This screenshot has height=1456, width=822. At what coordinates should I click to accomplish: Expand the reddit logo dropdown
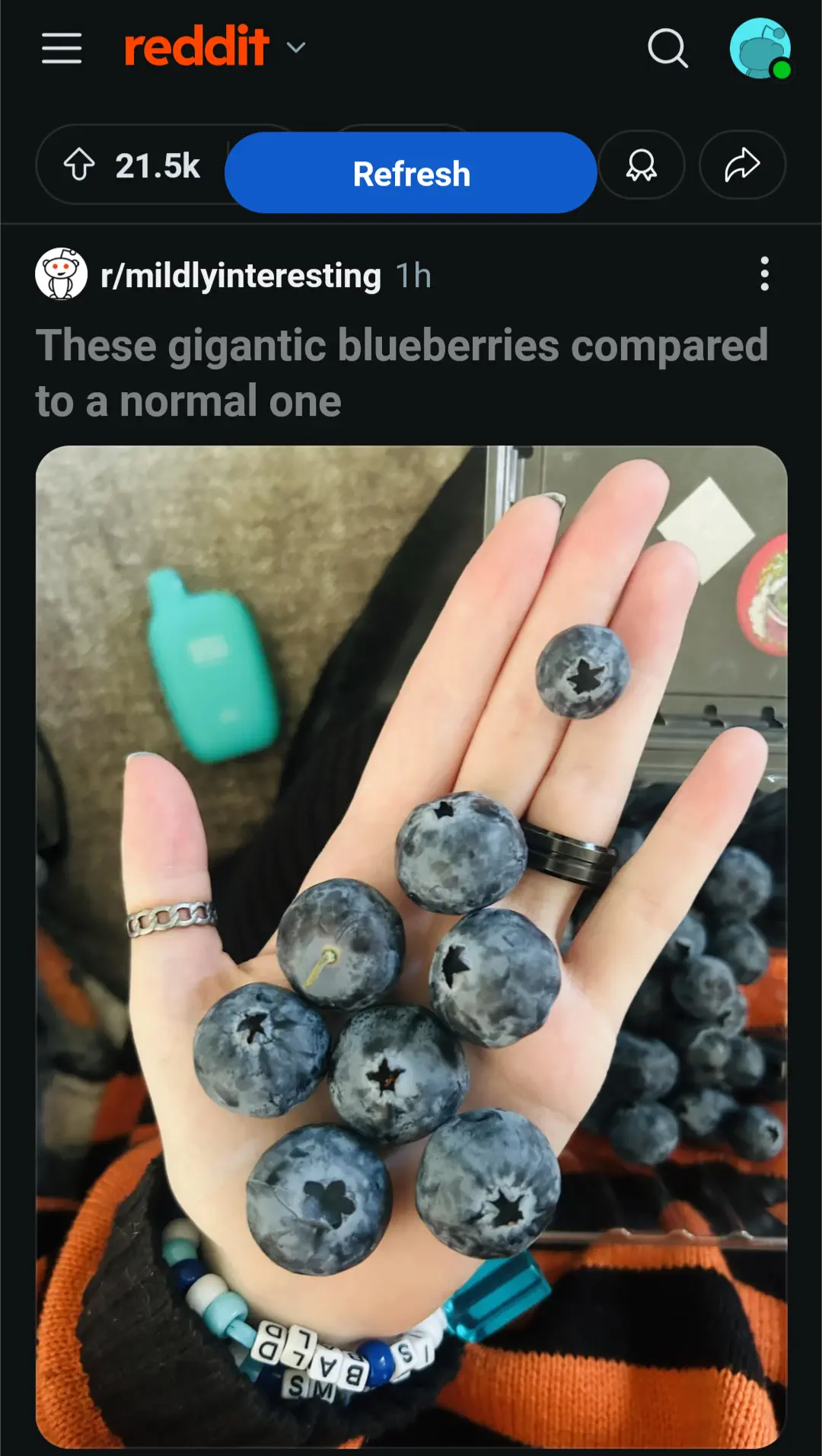(x=295, y=48)
